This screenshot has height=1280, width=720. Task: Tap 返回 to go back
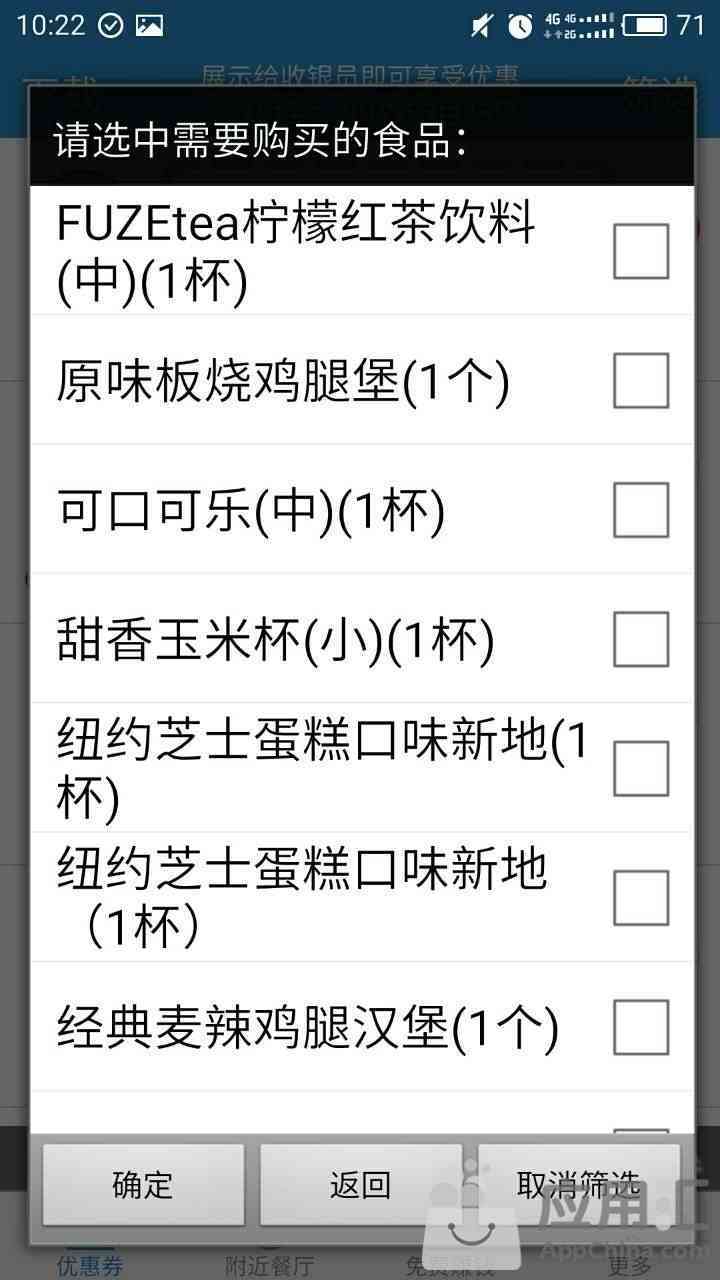(x=361, y=1185)
